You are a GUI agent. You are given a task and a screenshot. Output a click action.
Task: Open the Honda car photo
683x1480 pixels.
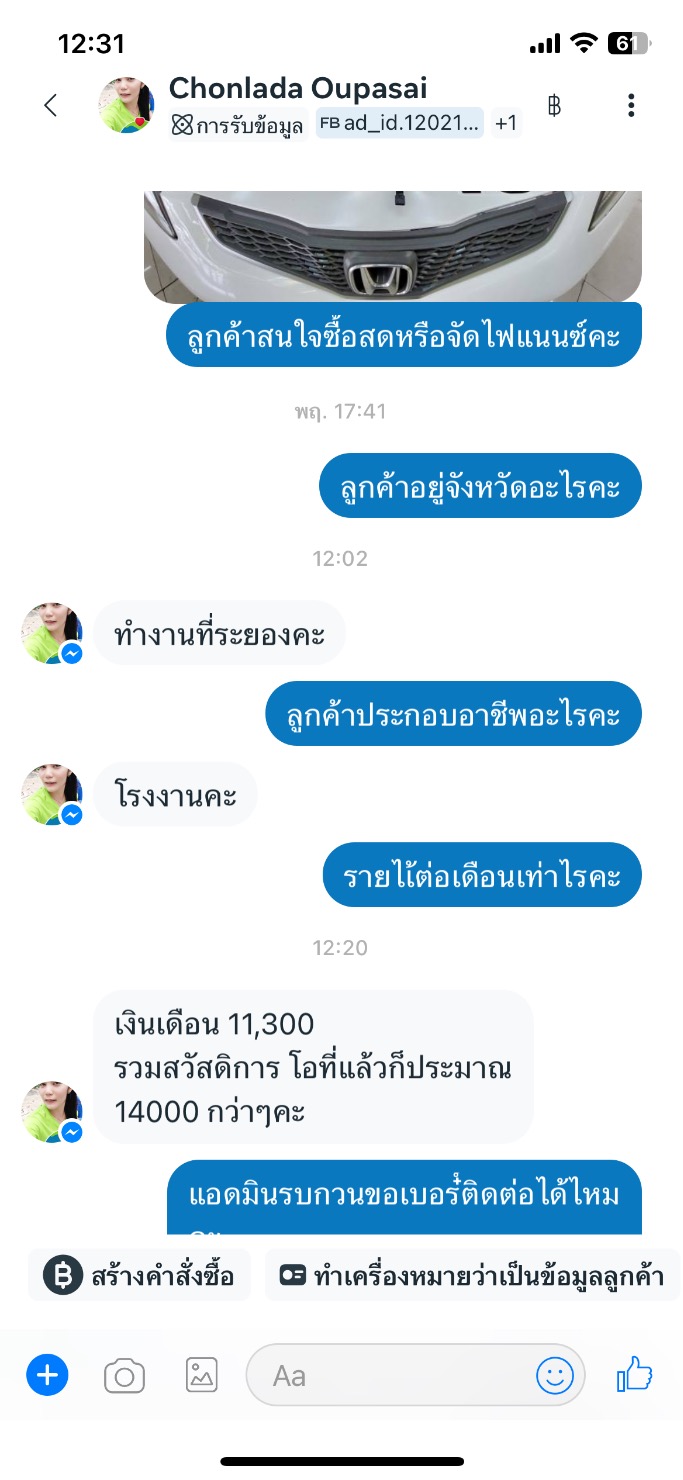pyautogui.click(x=392, y=245)
